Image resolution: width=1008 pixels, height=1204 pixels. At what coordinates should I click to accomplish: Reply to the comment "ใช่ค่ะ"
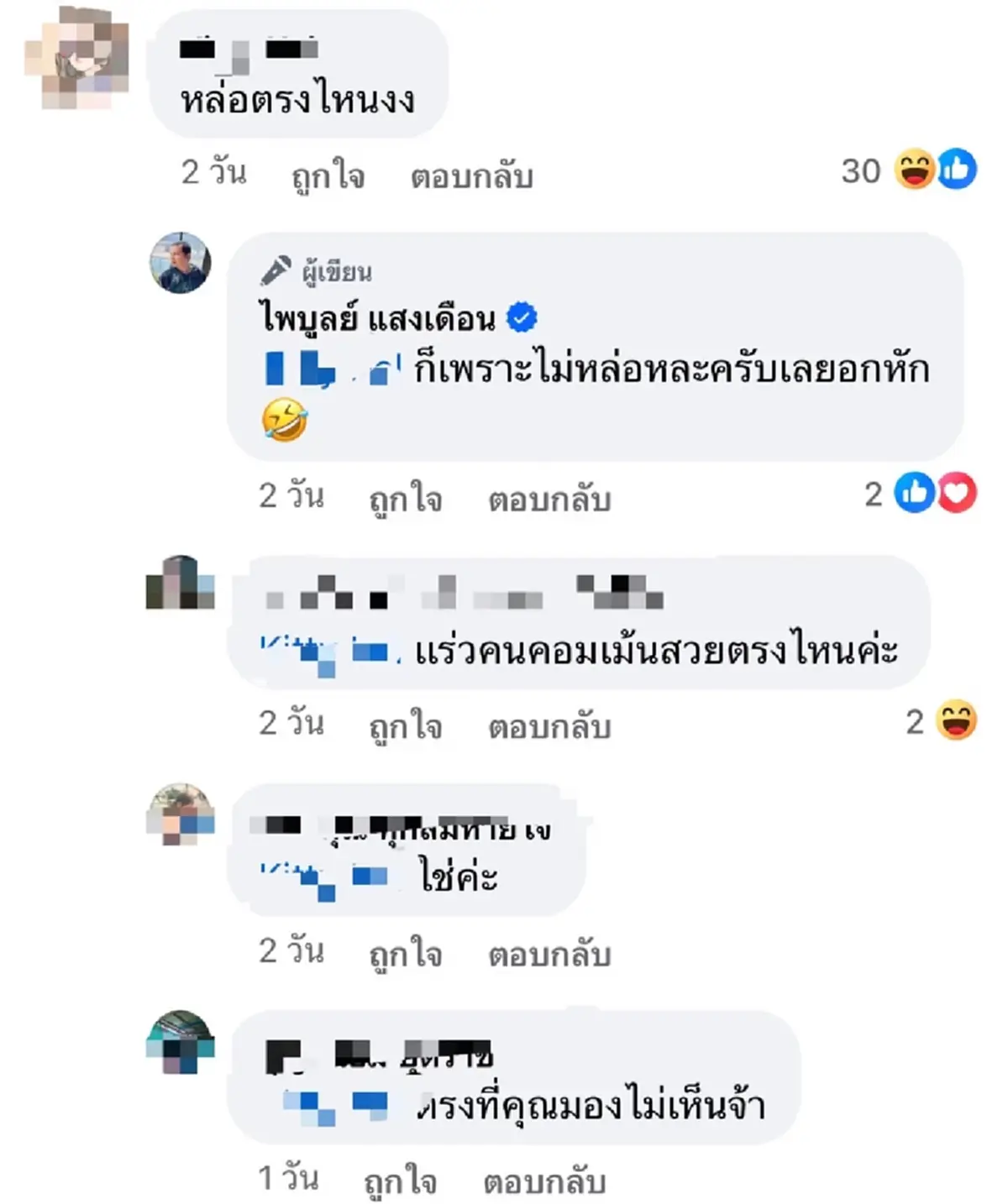[x=549, y=955]
